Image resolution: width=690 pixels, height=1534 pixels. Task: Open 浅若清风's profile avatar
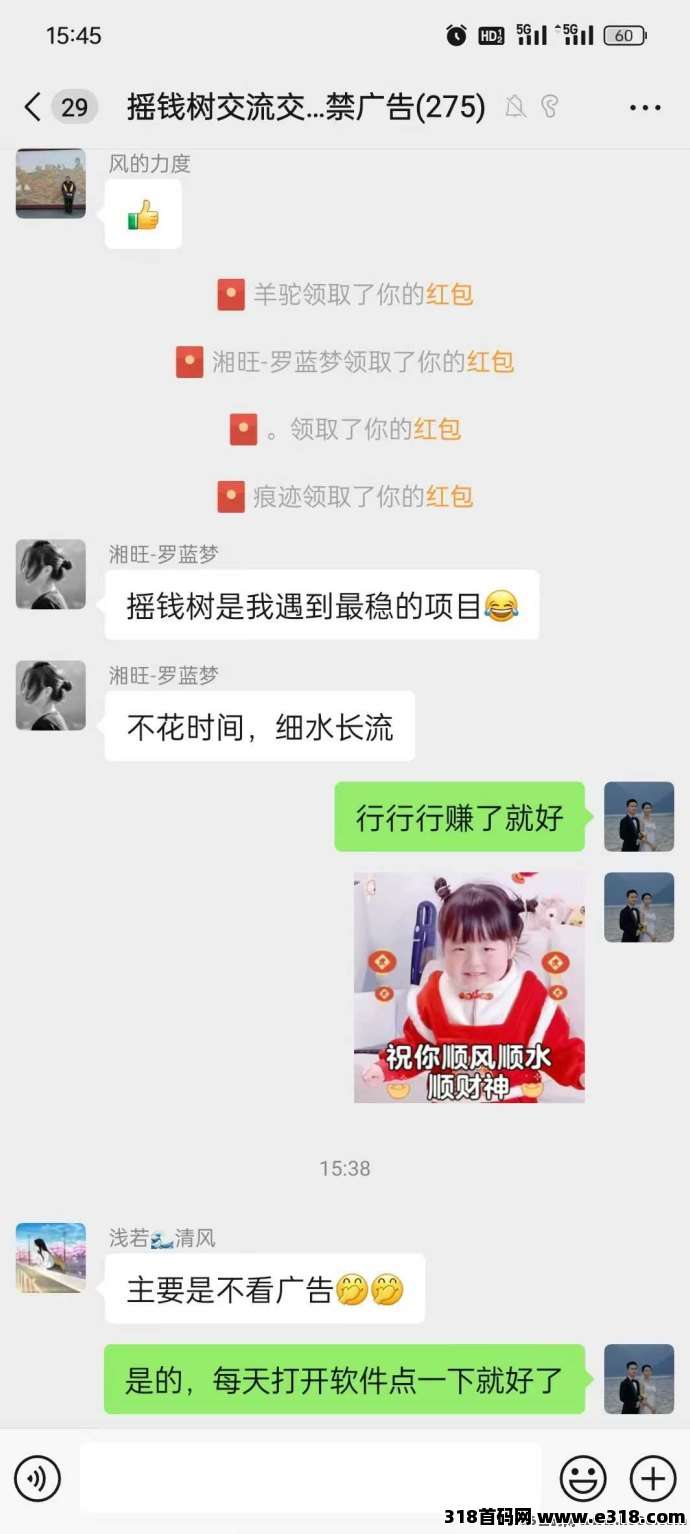coord(51,1258)
